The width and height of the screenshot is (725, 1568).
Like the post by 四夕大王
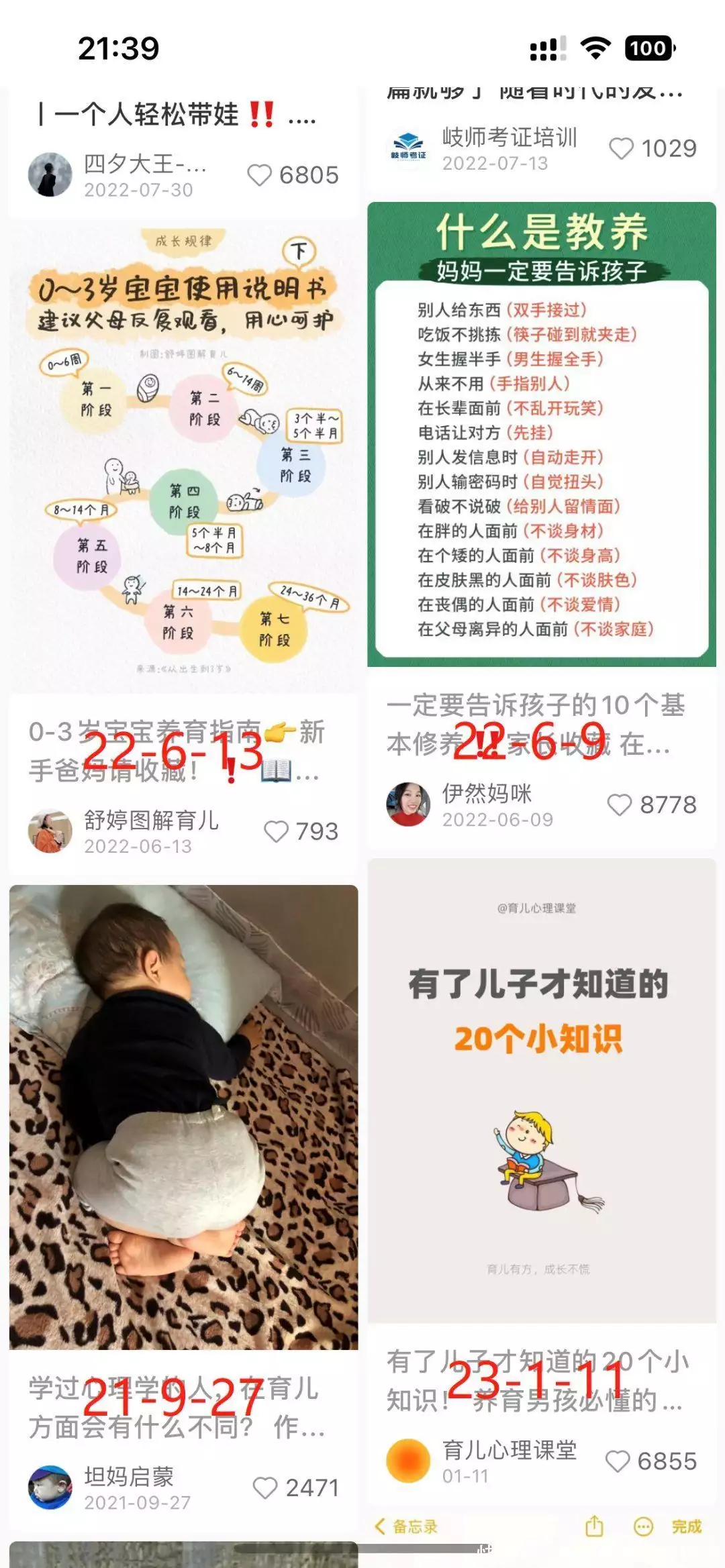[x=260, y=175]
